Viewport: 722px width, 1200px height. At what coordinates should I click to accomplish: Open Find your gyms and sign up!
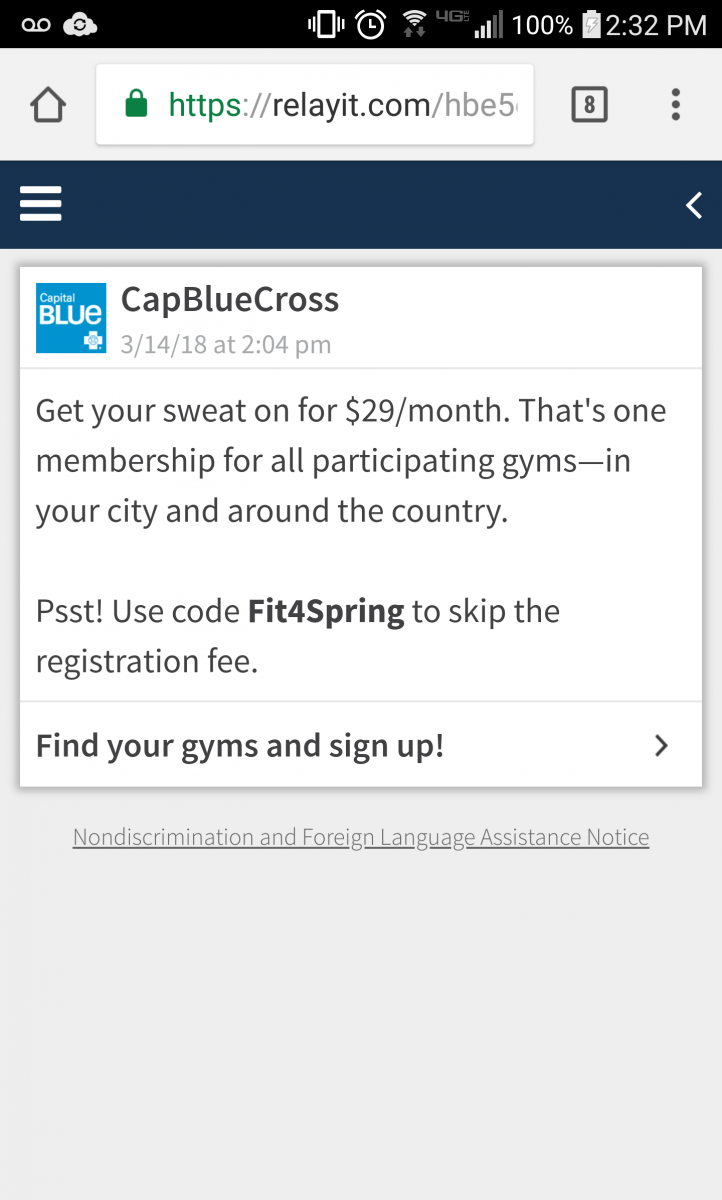[361, 745]
